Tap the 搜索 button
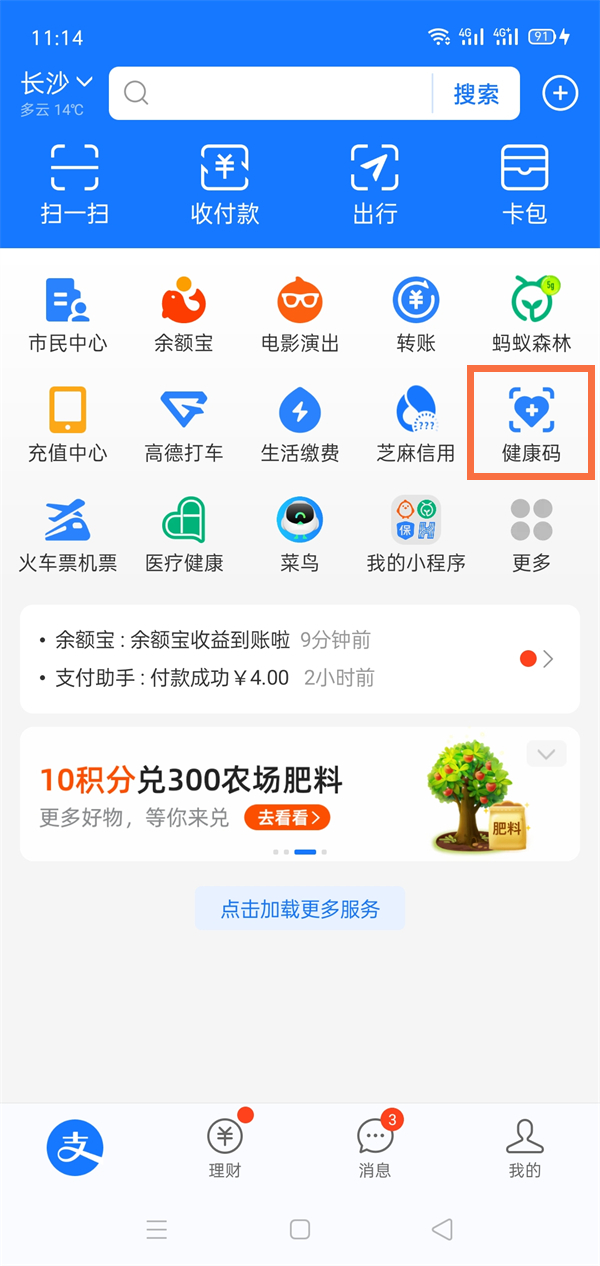The height and width of the screenshot is (1266, 600). pyautogui.click(x=476, y=94)
